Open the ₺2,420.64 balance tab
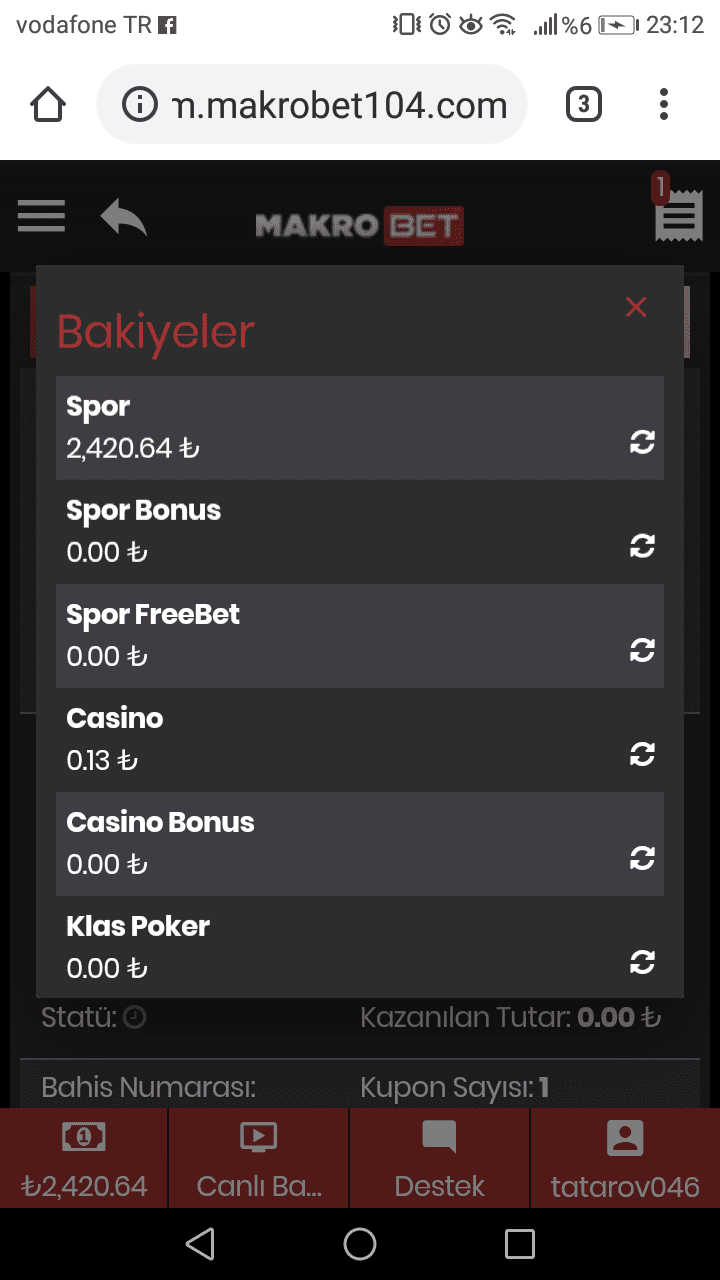 84,1158
